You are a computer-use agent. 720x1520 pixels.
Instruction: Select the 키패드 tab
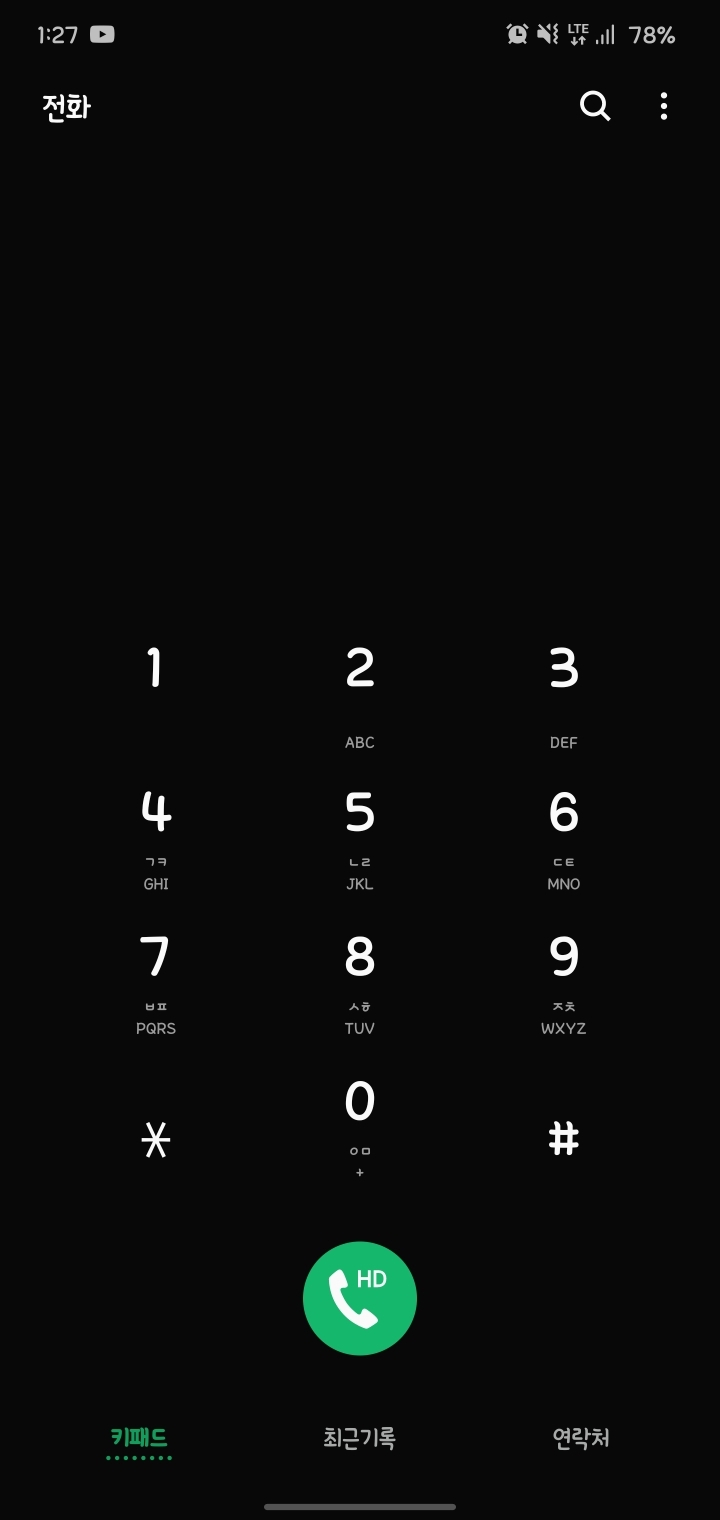139,1438
